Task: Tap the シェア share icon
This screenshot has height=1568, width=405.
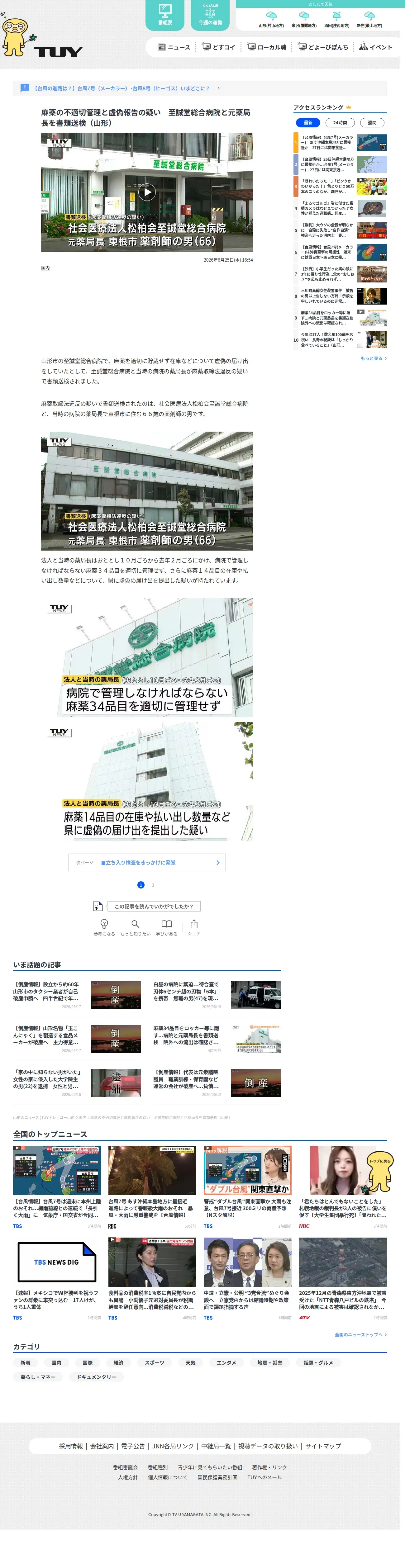Action: (194, 927)
